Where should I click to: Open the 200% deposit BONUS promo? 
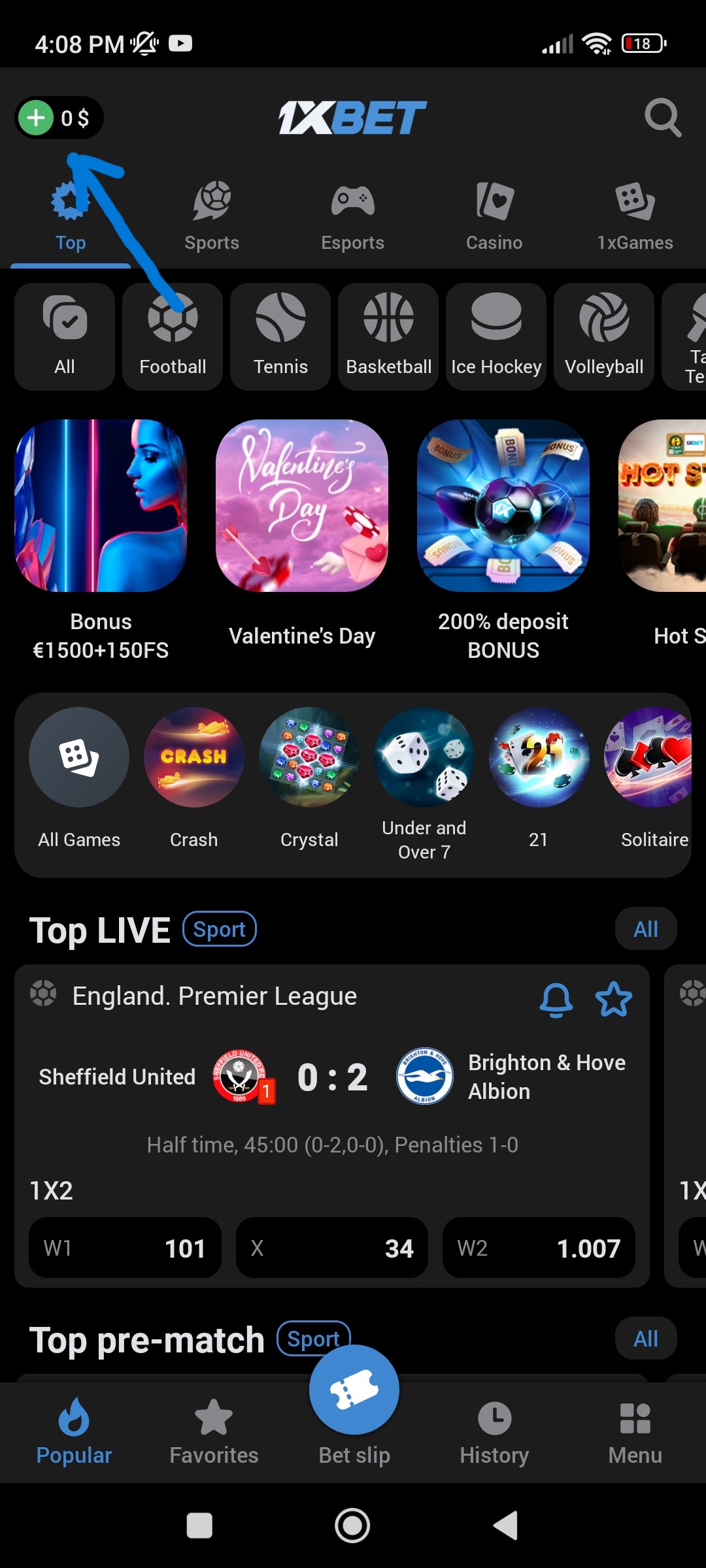click(503, 506)
